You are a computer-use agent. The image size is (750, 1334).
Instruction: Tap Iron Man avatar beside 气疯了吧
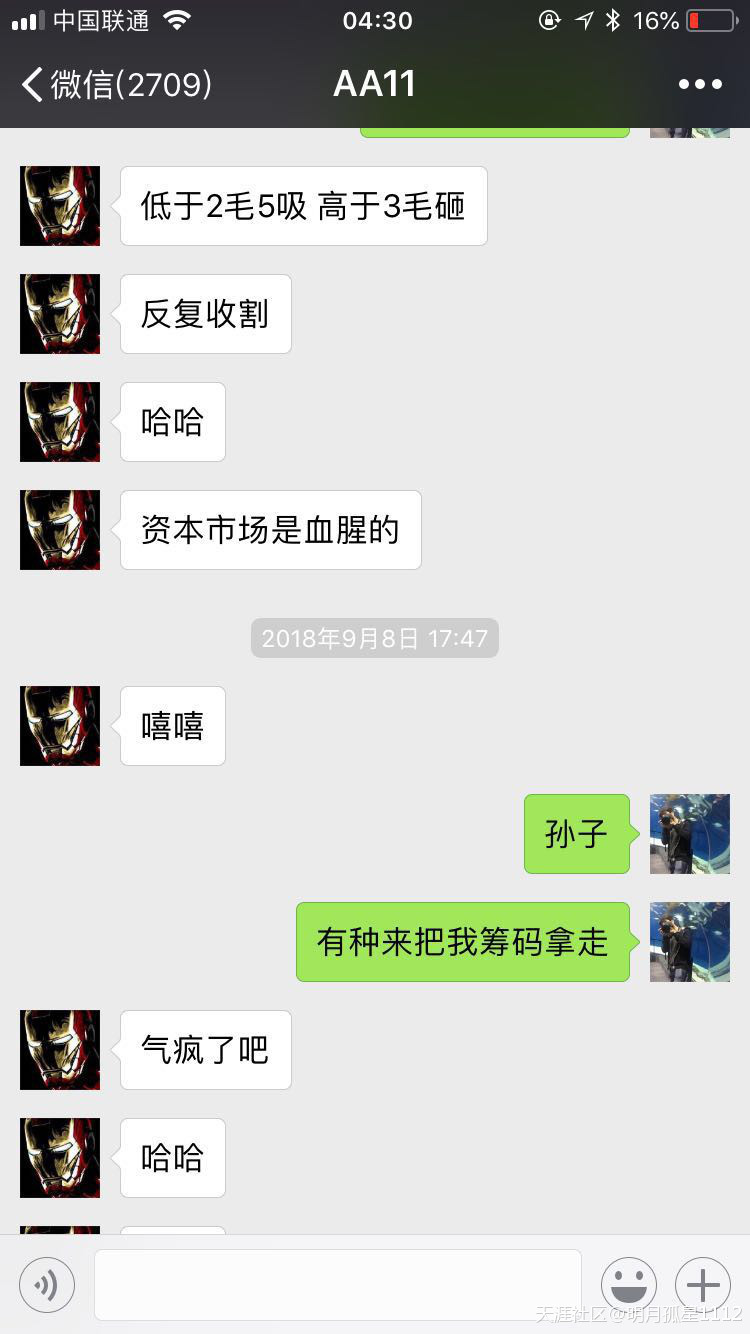[60, 1050]
